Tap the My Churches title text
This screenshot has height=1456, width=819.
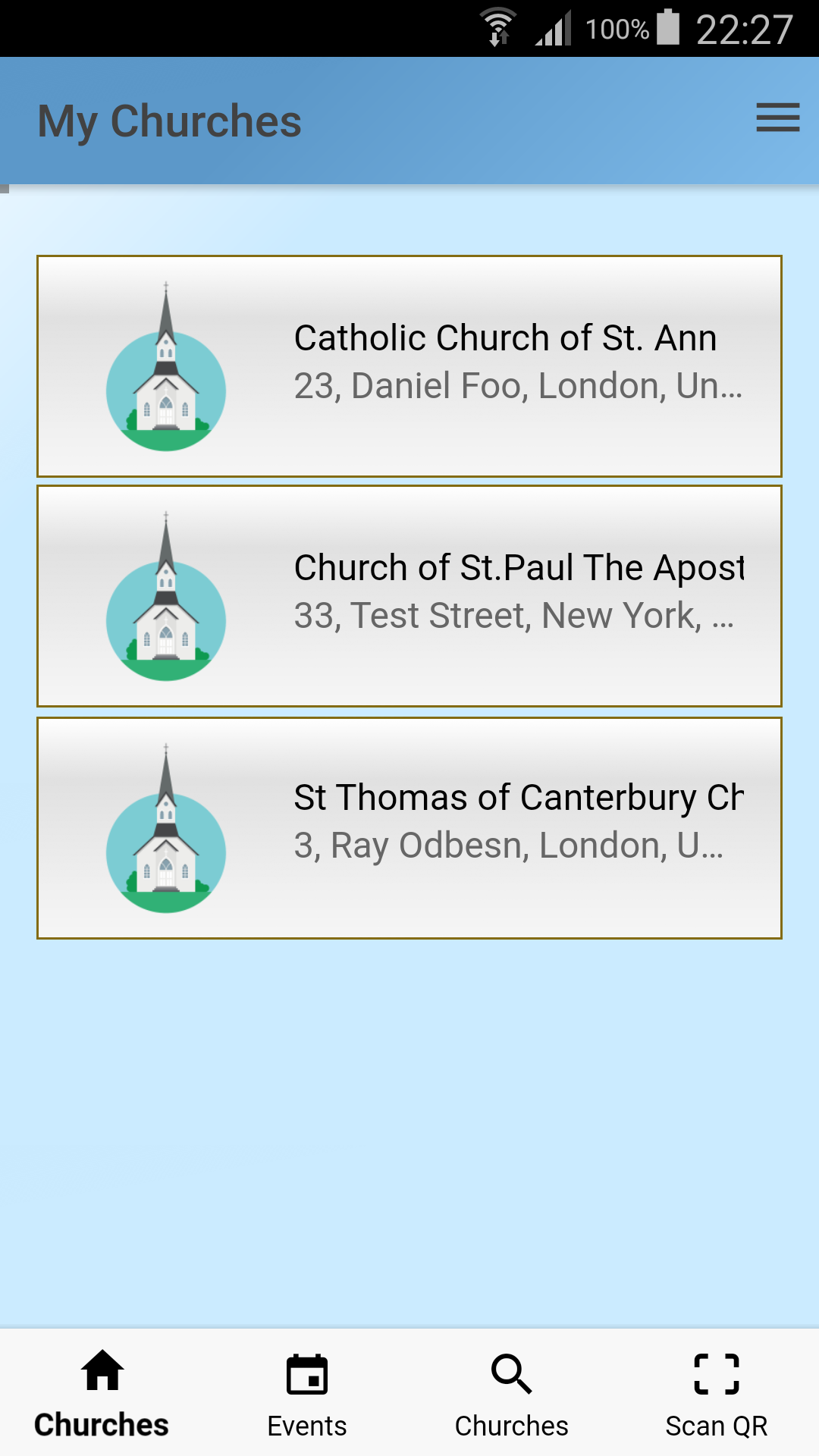[170, 121]
